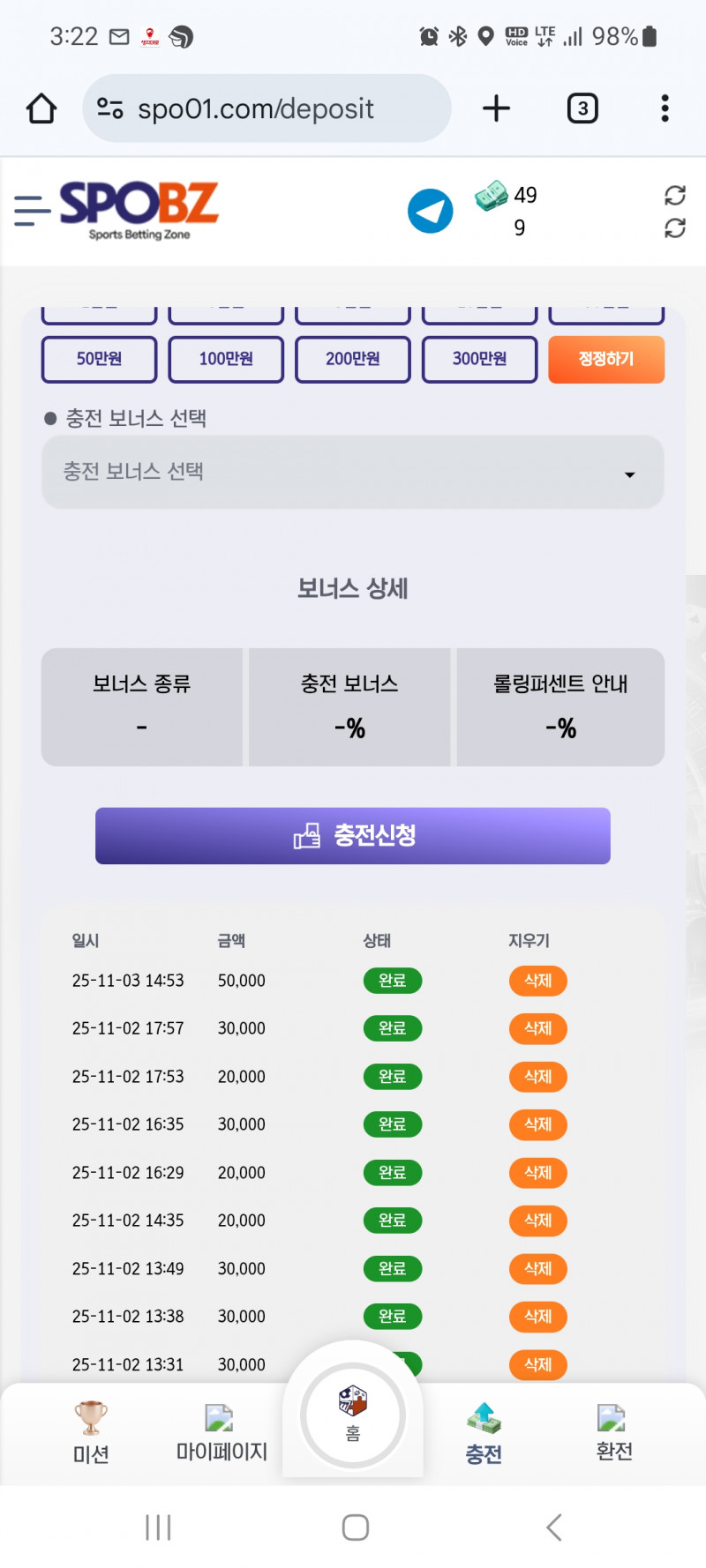Expand the 충전 보너스 선택 dropdown
The image size is (706, 1568).
352,473
